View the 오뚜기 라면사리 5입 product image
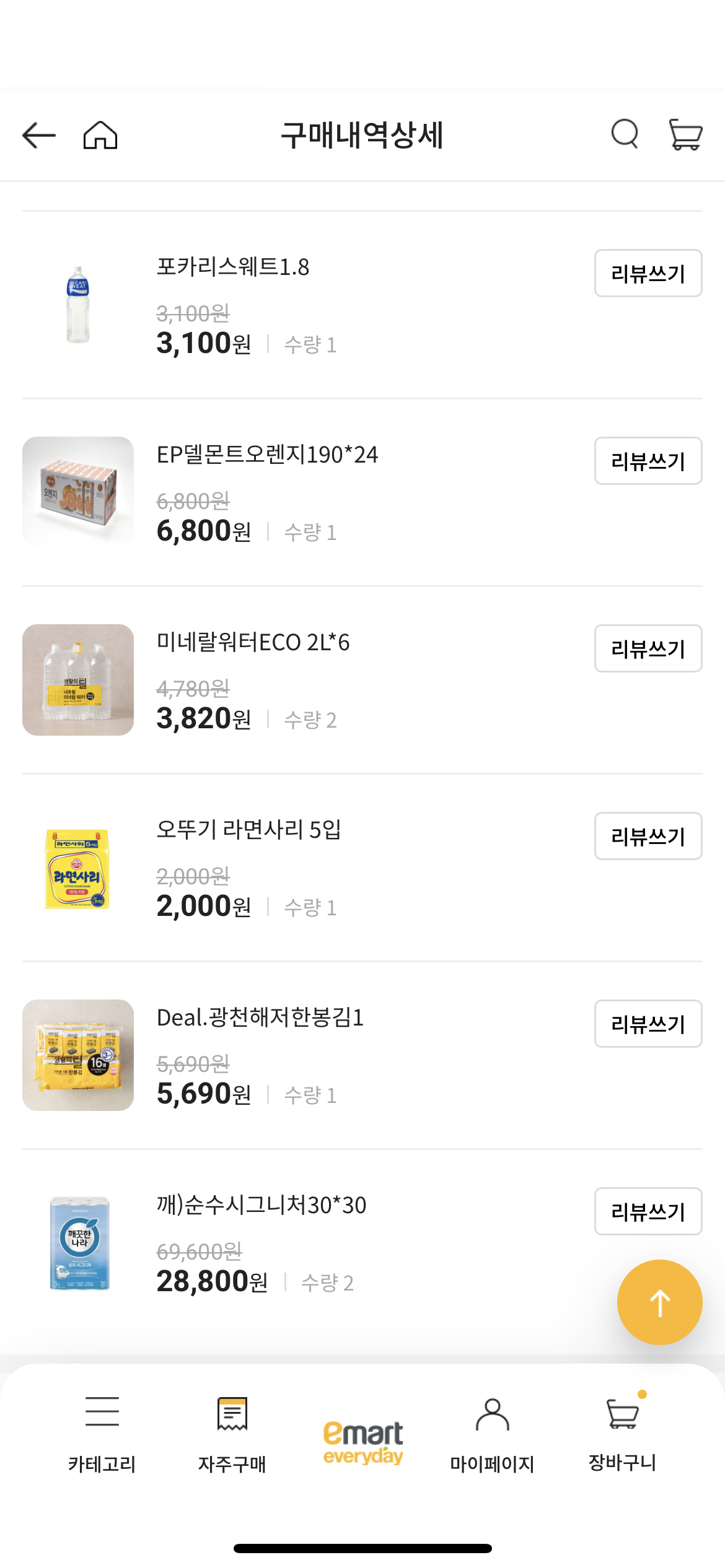The width and height of the screenshot is (725, 1568). [x=78, y=868]
